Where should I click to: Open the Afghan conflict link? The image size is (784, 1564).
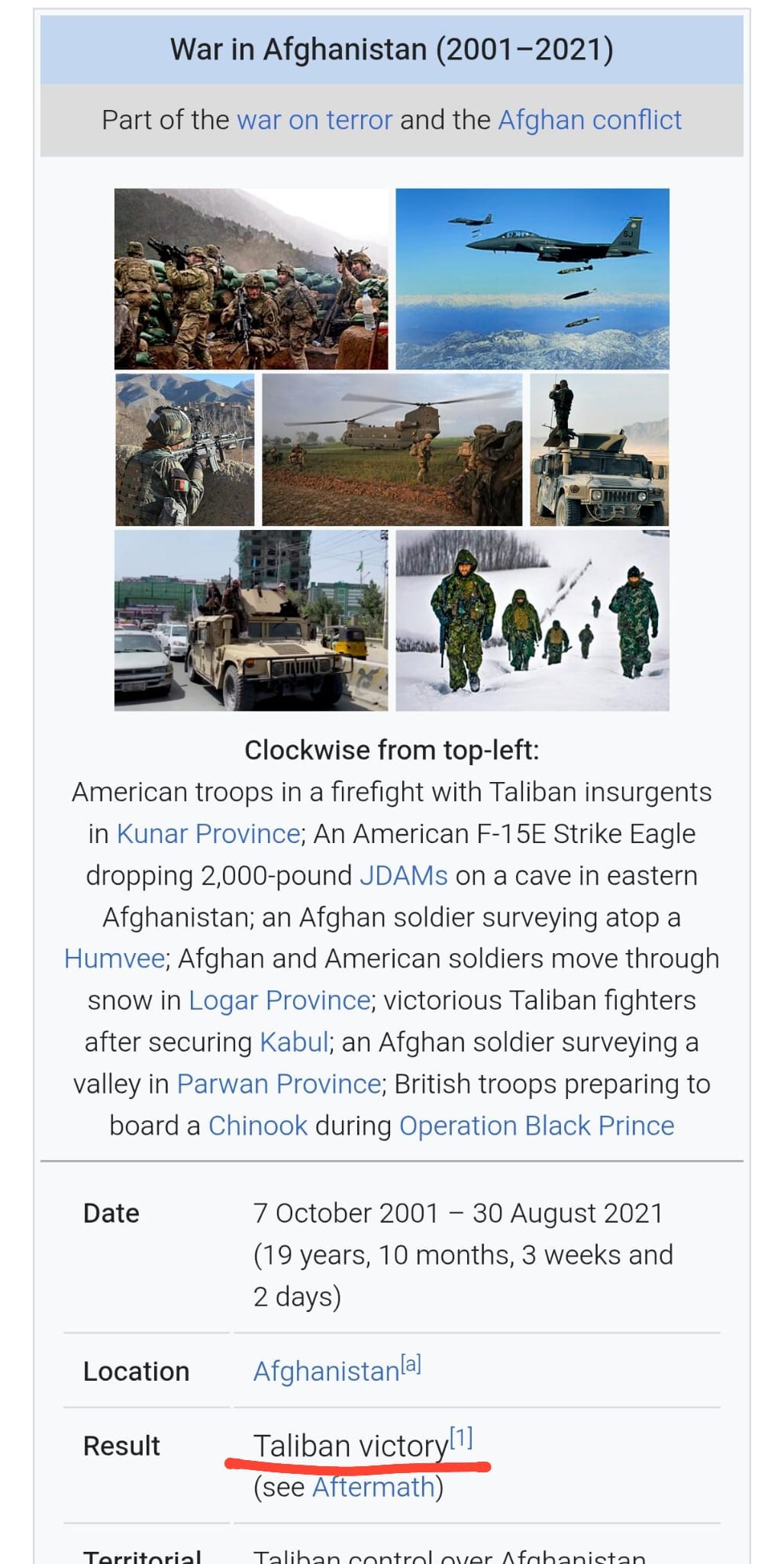589,120
